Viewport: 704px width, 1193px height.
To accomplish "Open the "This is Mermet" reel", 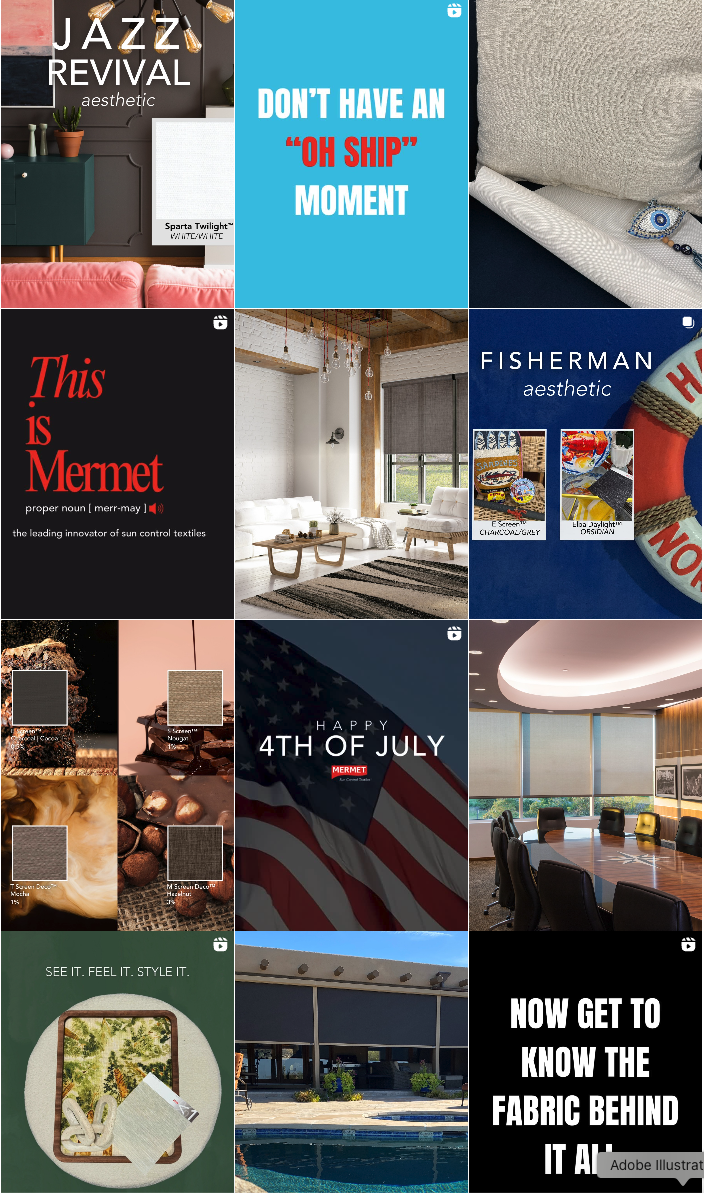I will [117, 464].
